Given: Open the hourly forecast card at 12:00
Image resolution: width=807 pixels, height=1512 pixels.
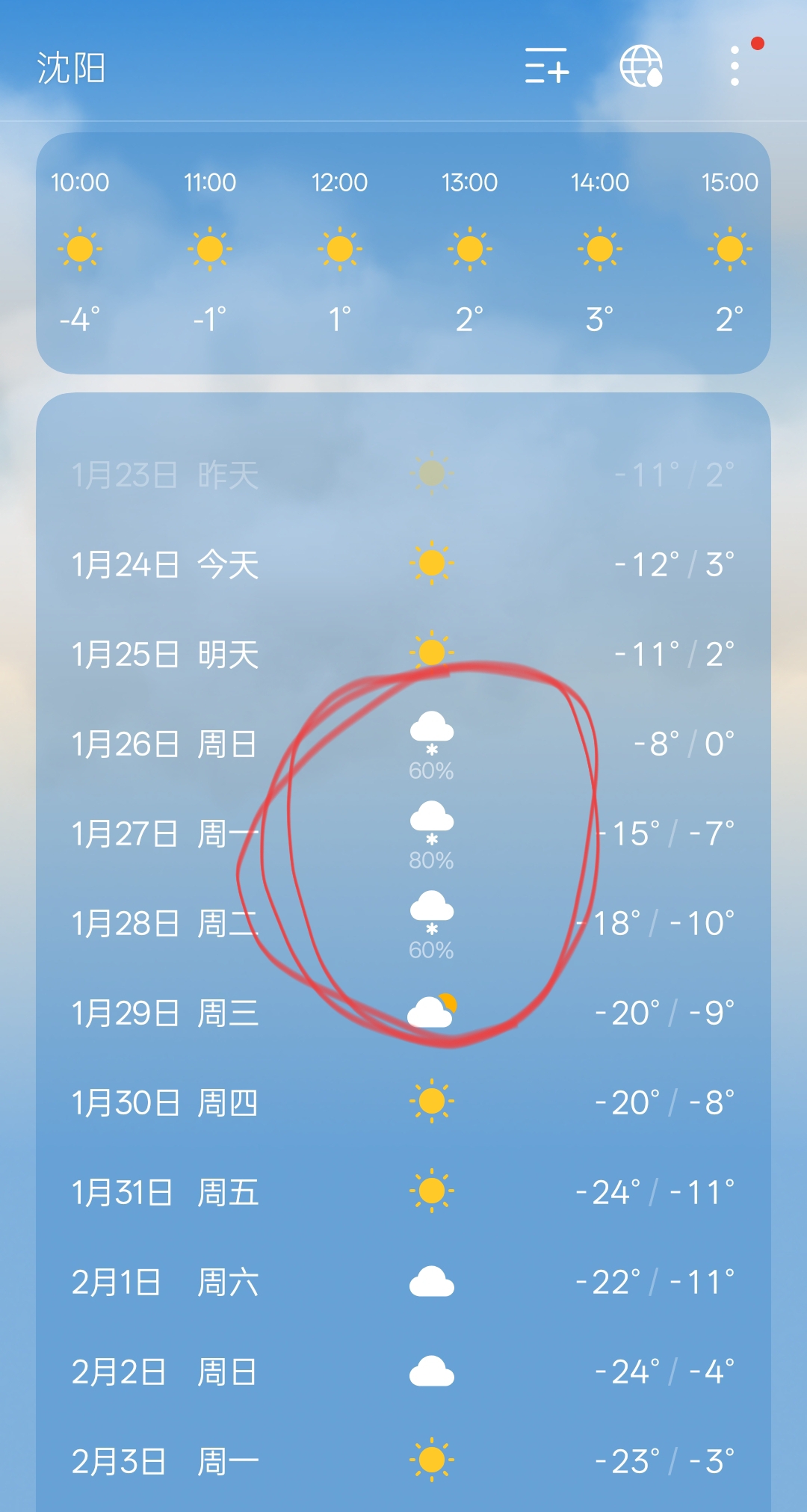Looking at the screenshot, I should pyautogui.click(x=339, y=250).
